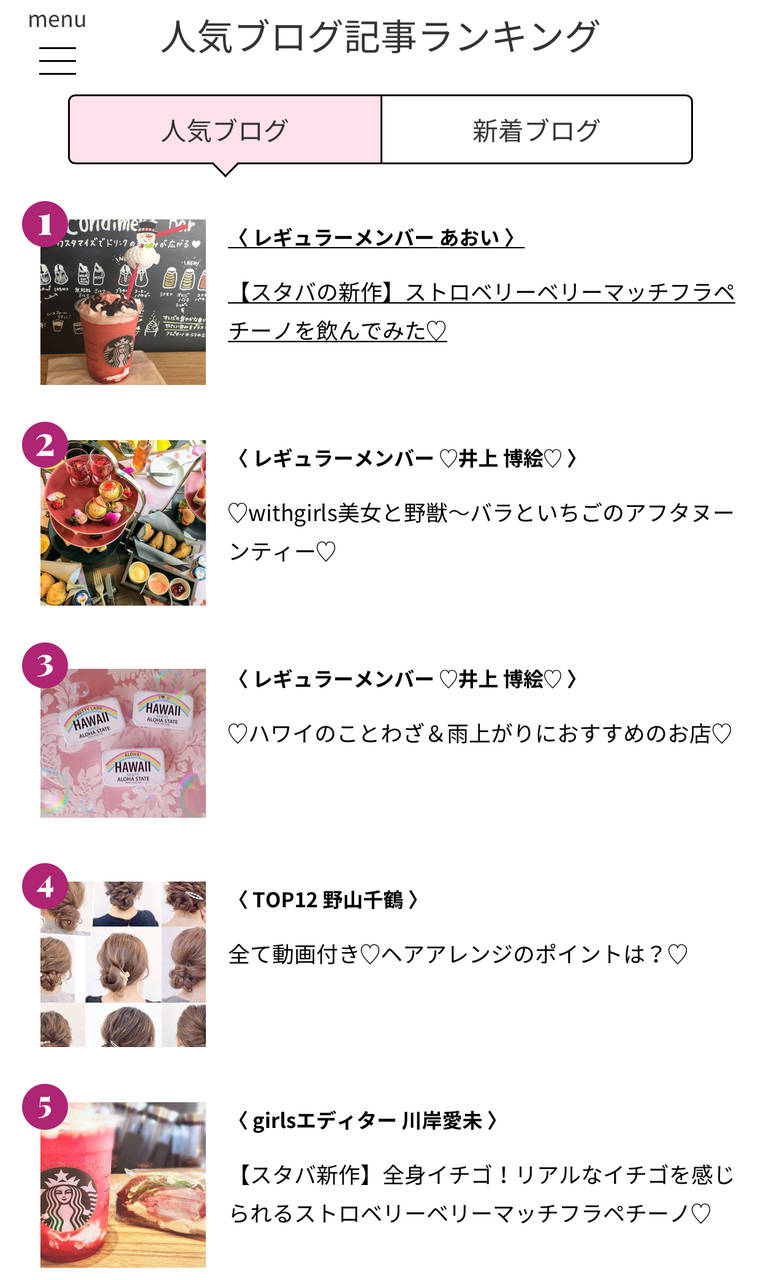Open the ハワイのことわざ article
The height and width of the screenshot is (1280, 761).
tap(481, 733)
